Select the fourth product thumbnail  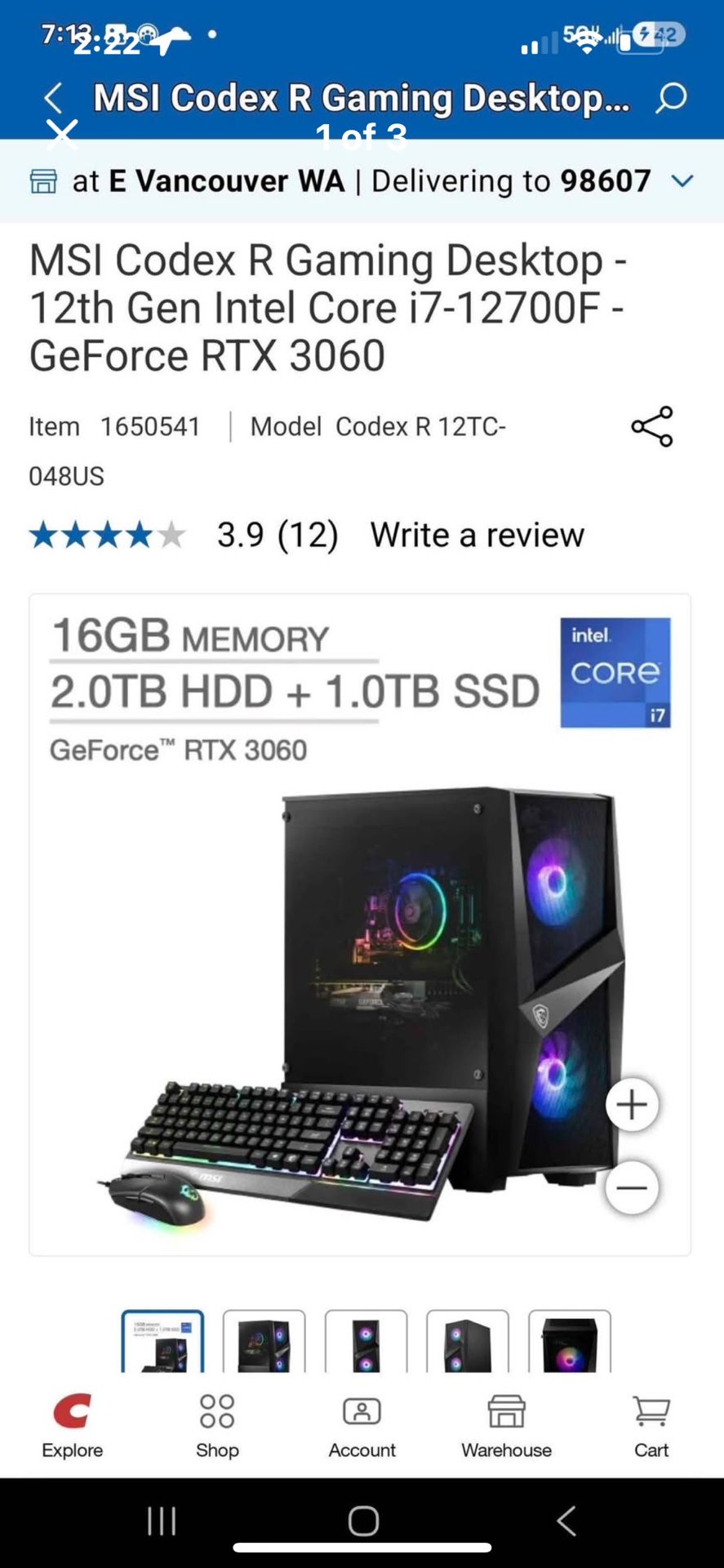pyautogui.click(x=467, y=1342)
